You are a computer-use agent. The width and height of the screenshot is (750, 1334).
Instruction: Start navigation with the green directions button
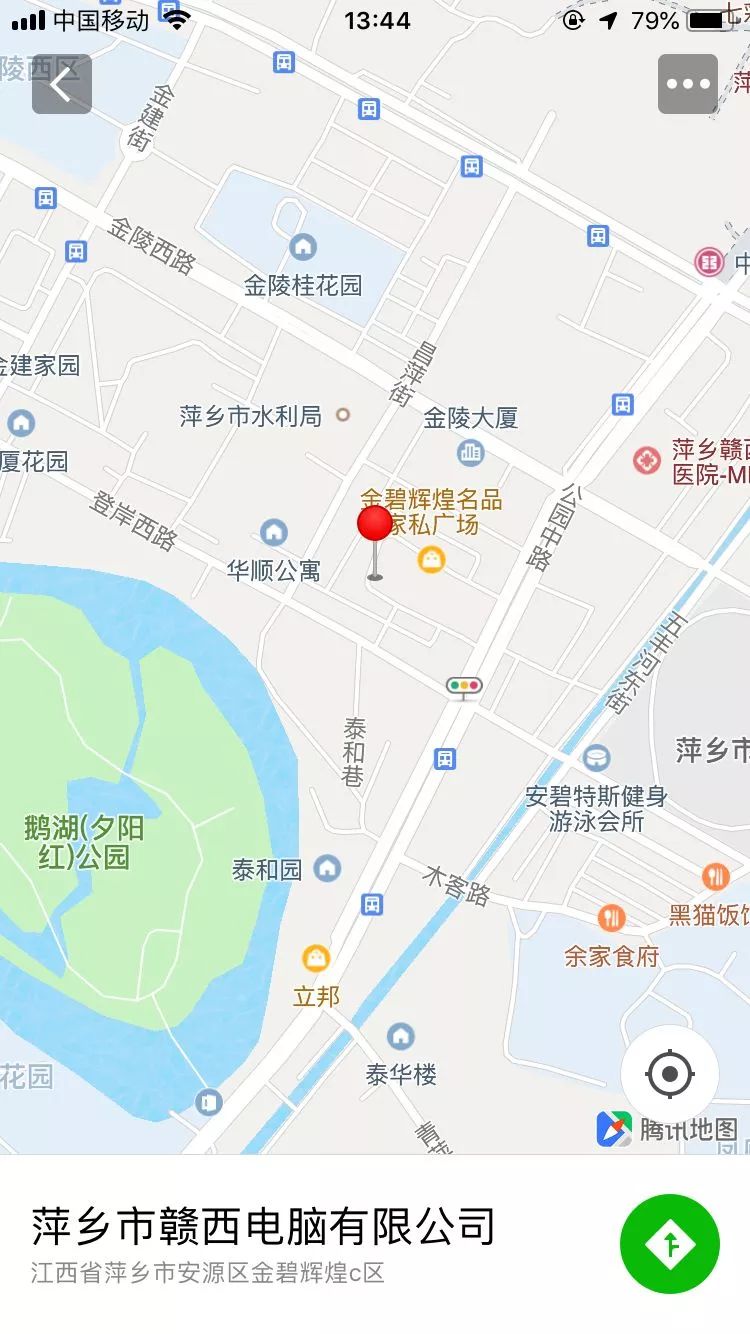[x=669, y=1244]
